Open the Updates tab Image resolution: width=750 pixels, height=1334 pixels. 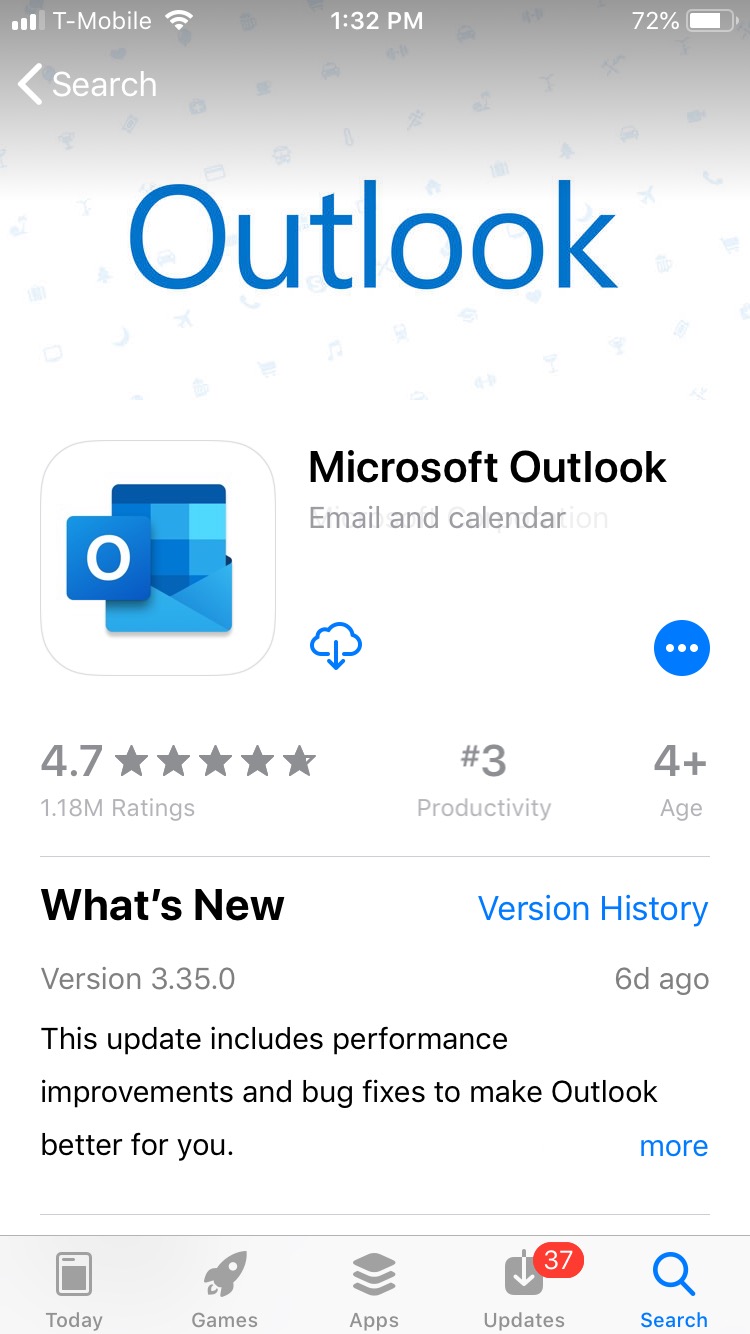pyautogui.click(x=524, y=1288)
